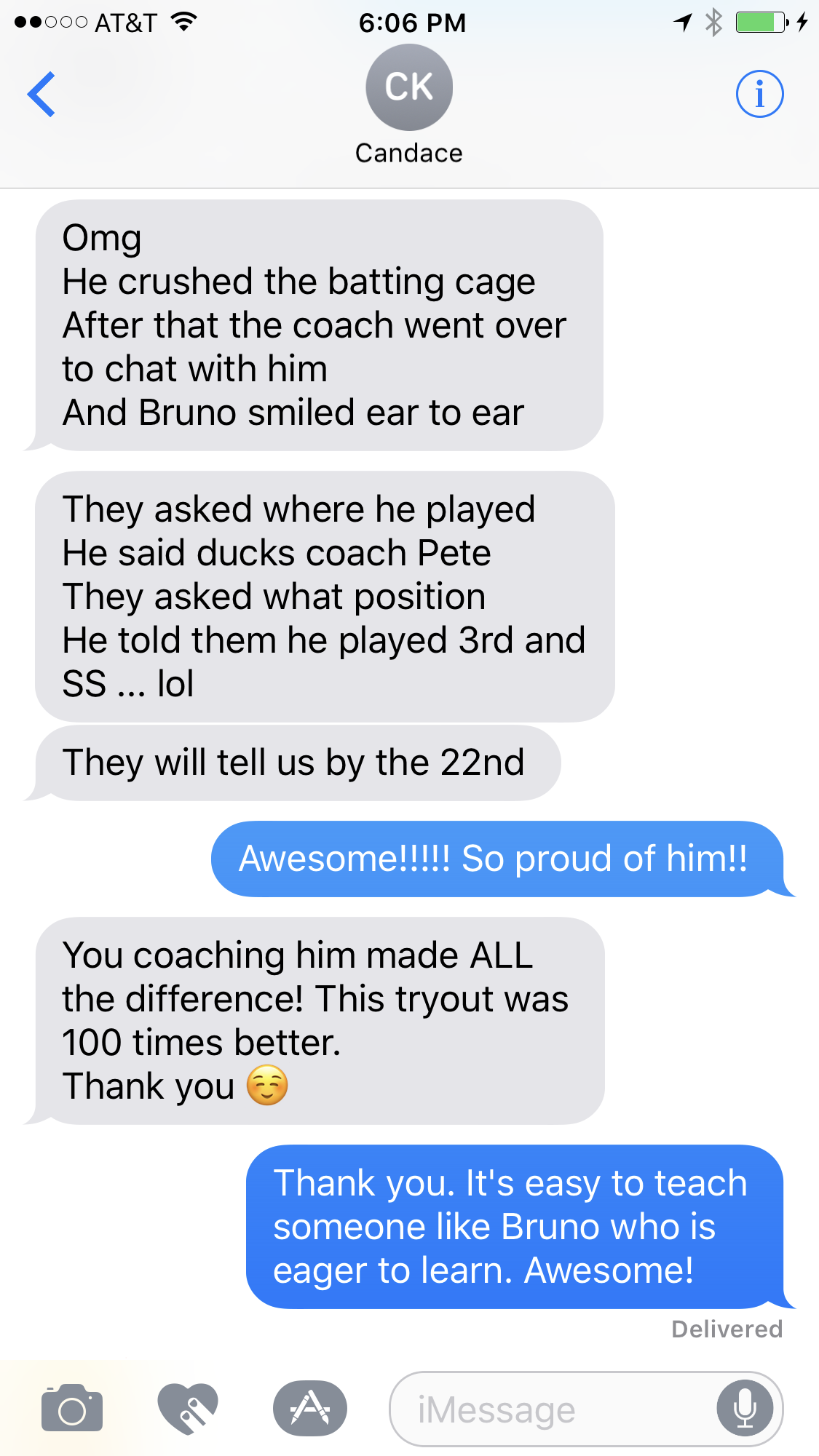
Task: Open the iMessage App Store drawer
Action: (x=310, y=1408)
